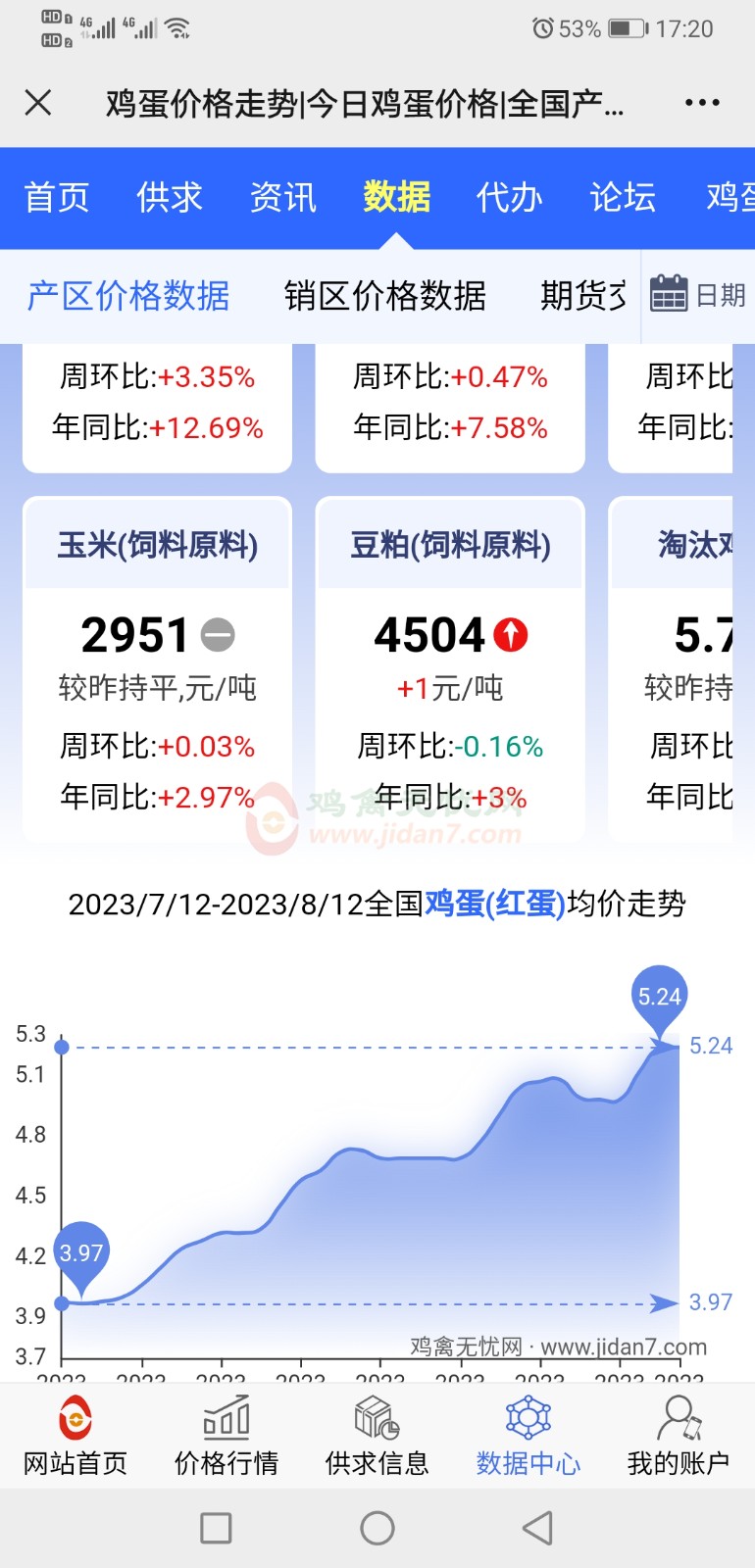Switch to the 供求 top tab

[170, 197]
